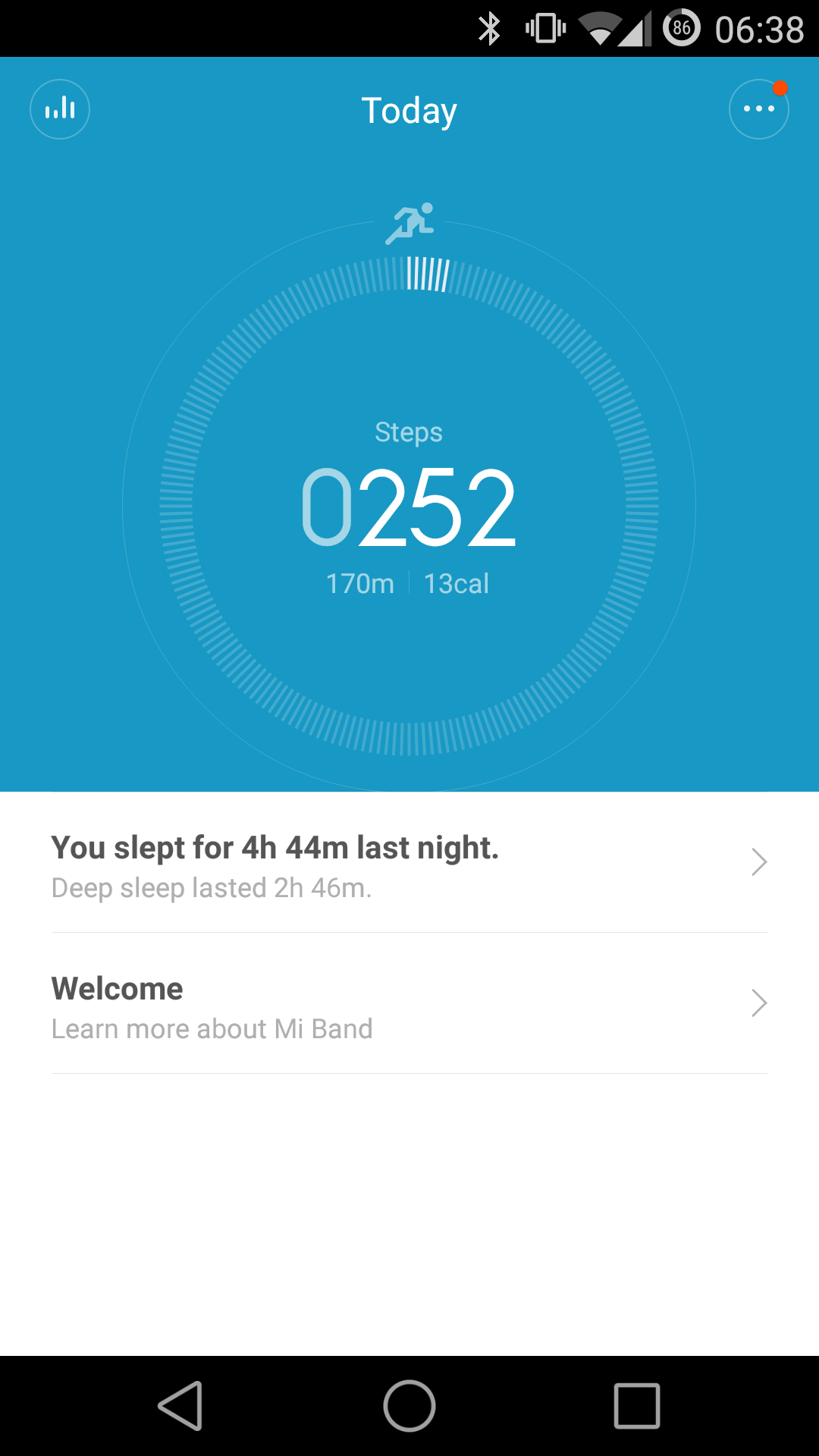This screenshot has height=1456, width=819.
Task: Open last night's sleep details
Action: coord(409,863)
